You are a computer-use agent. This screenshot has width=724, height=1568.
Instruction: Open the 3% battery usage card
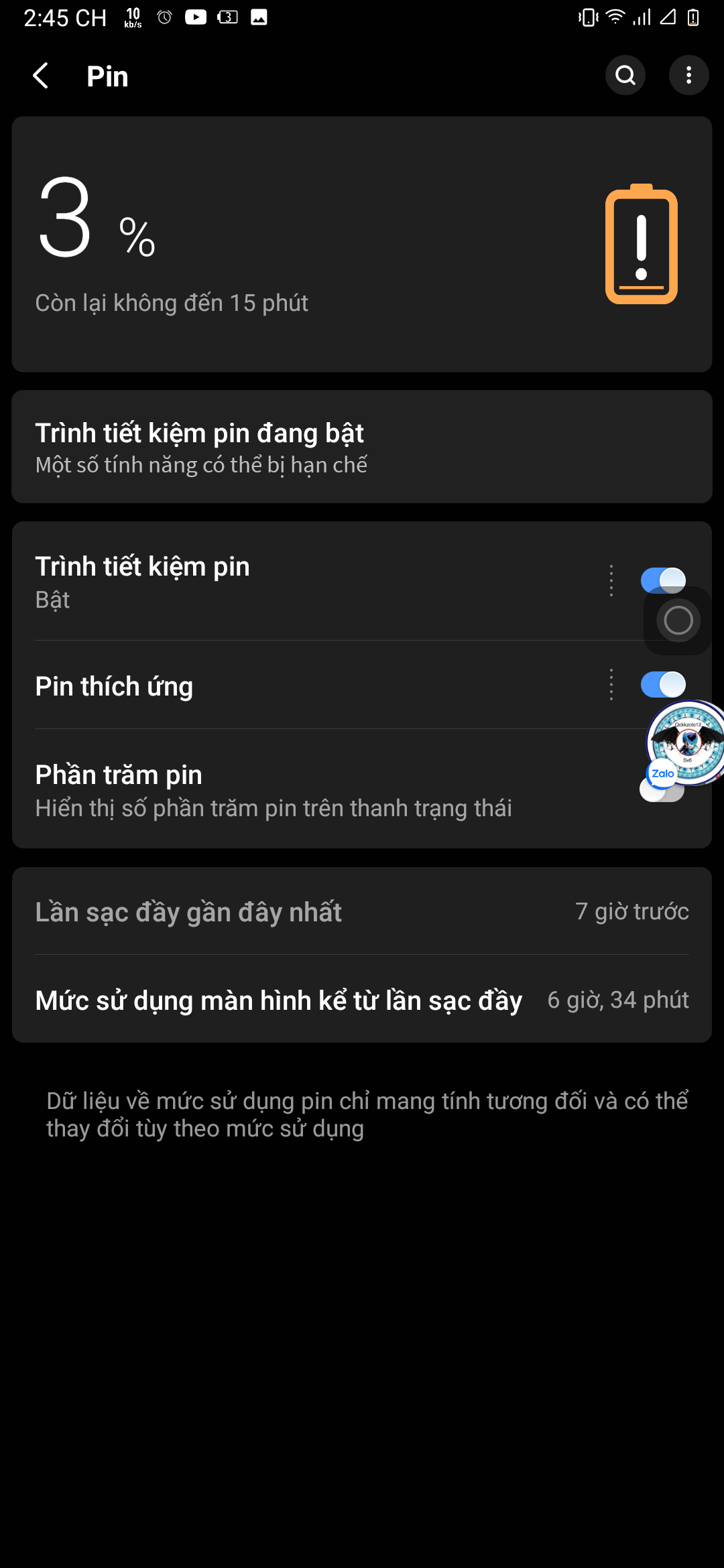[362, 245]
